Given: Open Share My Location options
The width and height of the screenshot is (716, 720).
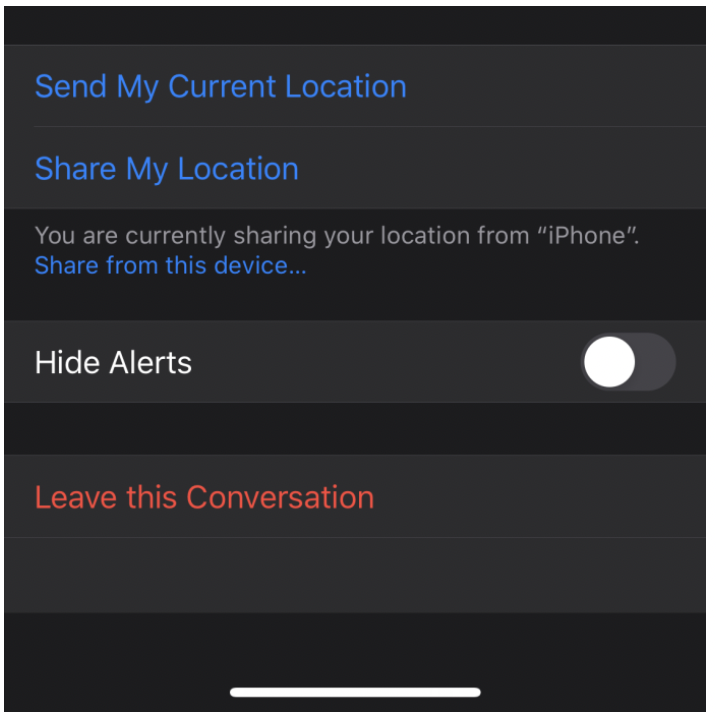Looking at the screenshot, I should [x=167, y=169].
